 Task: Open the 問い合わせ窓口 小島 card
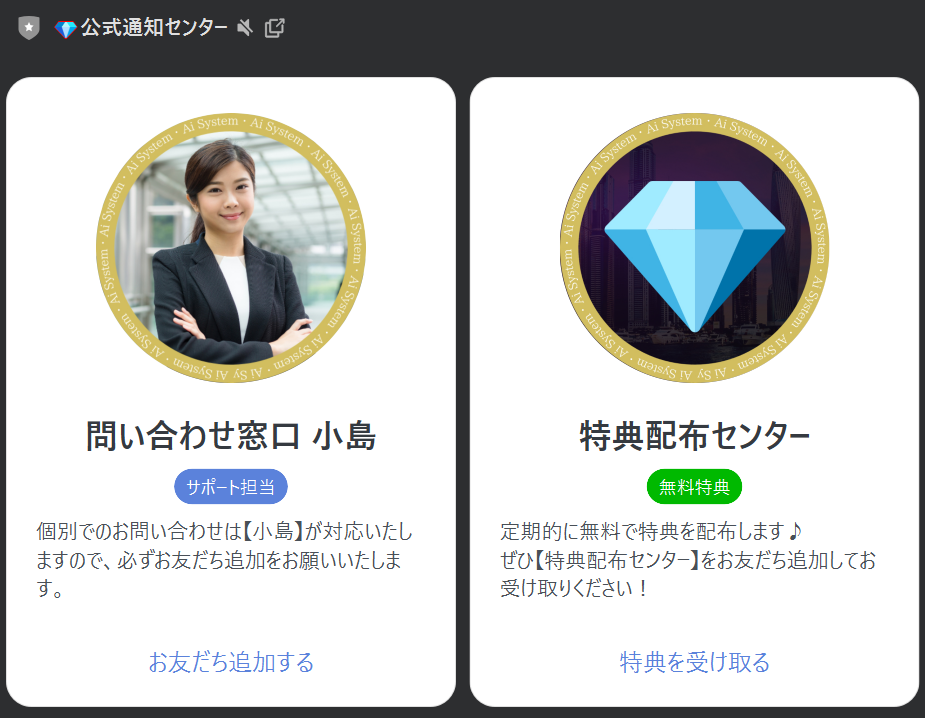click(231, 437)
